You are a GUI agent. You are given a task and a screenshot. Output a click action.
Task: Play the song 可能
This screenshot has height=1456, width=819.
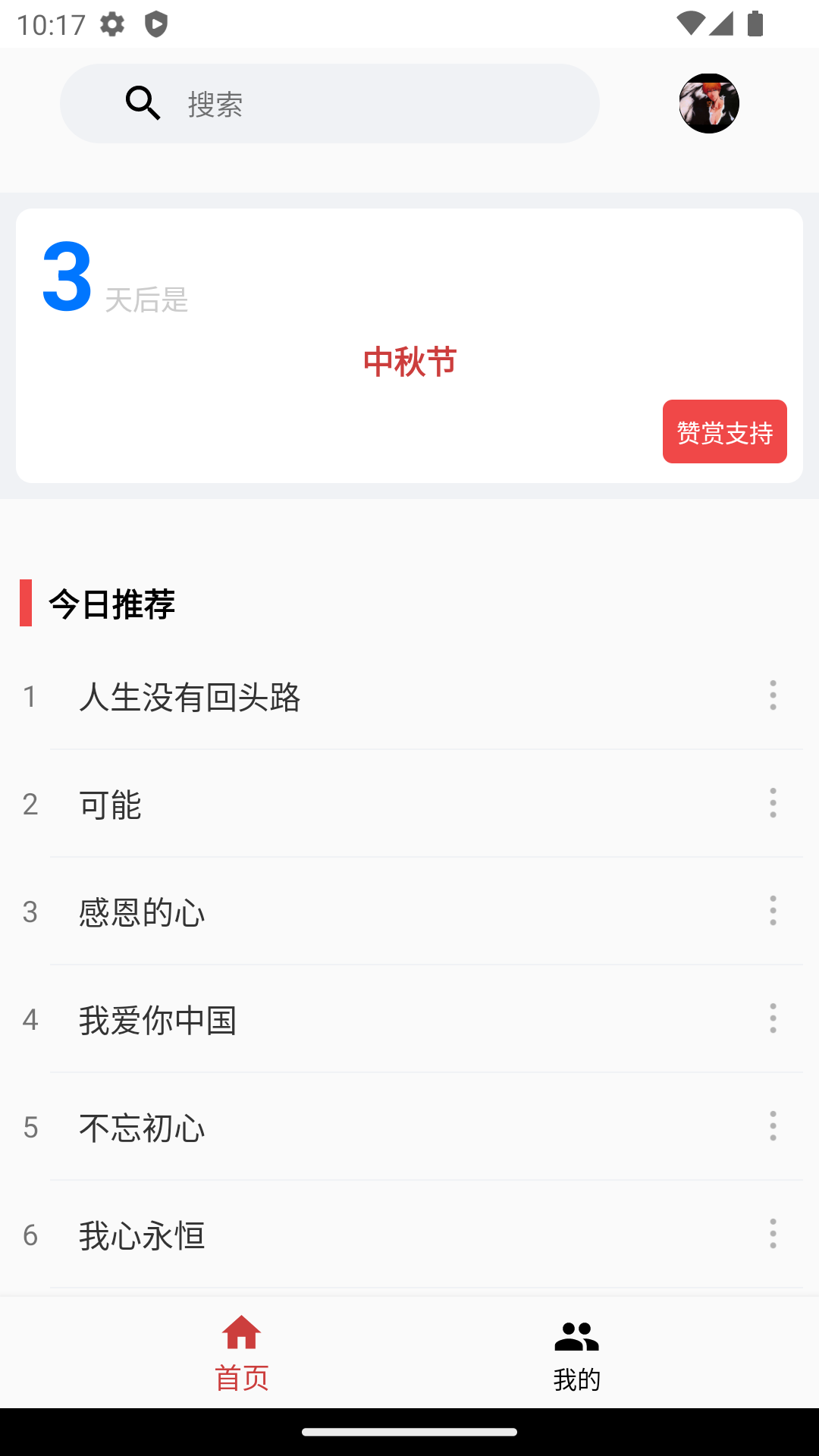tap(111, 804)
